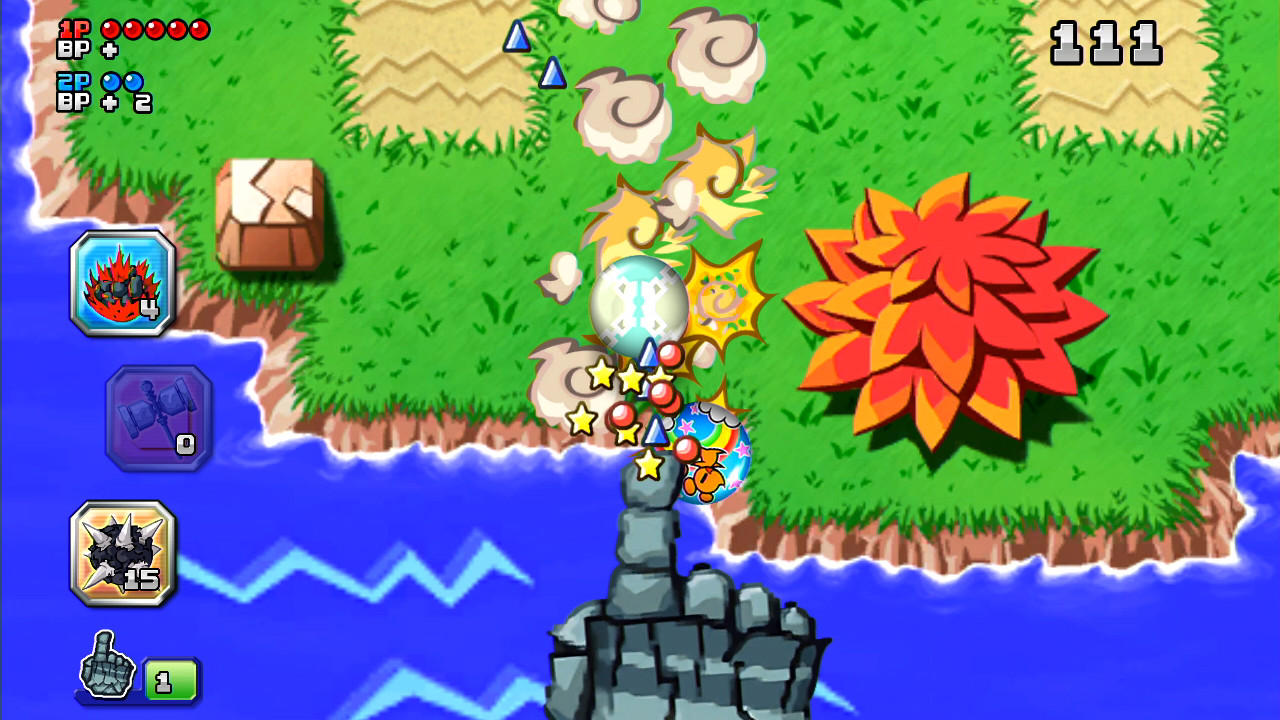The width and height of the screenshot is (1280, 720).
Task: Tap the stone hand pointer item
Action: click(x=108, y=665)
